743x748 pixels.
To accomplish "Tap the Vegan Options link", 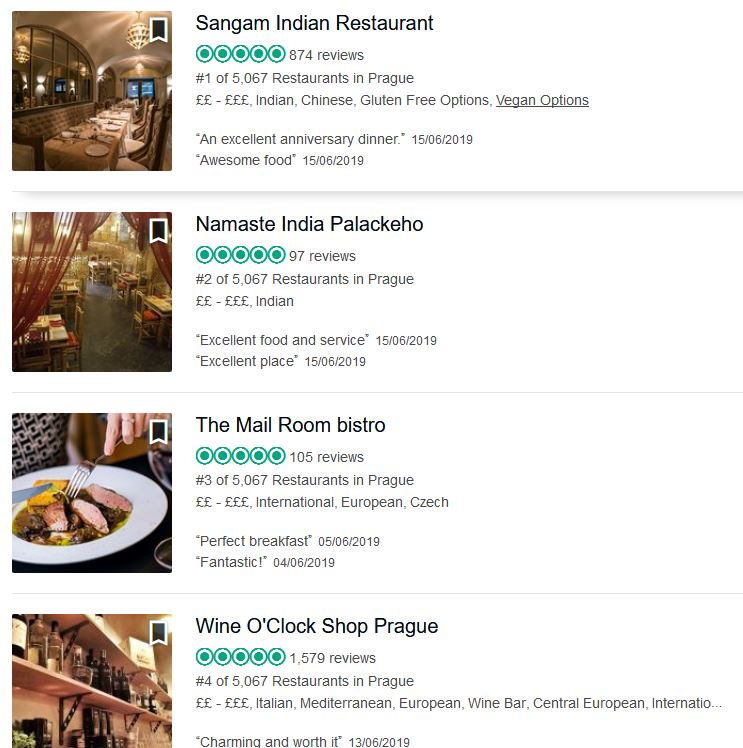I will [542, 100].
